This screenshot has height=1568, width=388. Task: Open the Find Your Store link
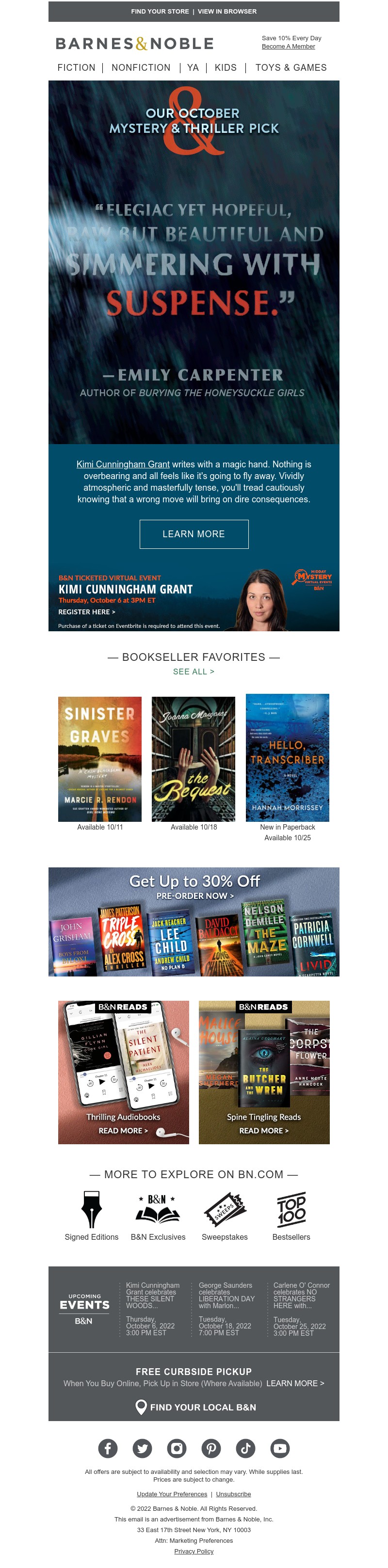(x=160, y=12)
